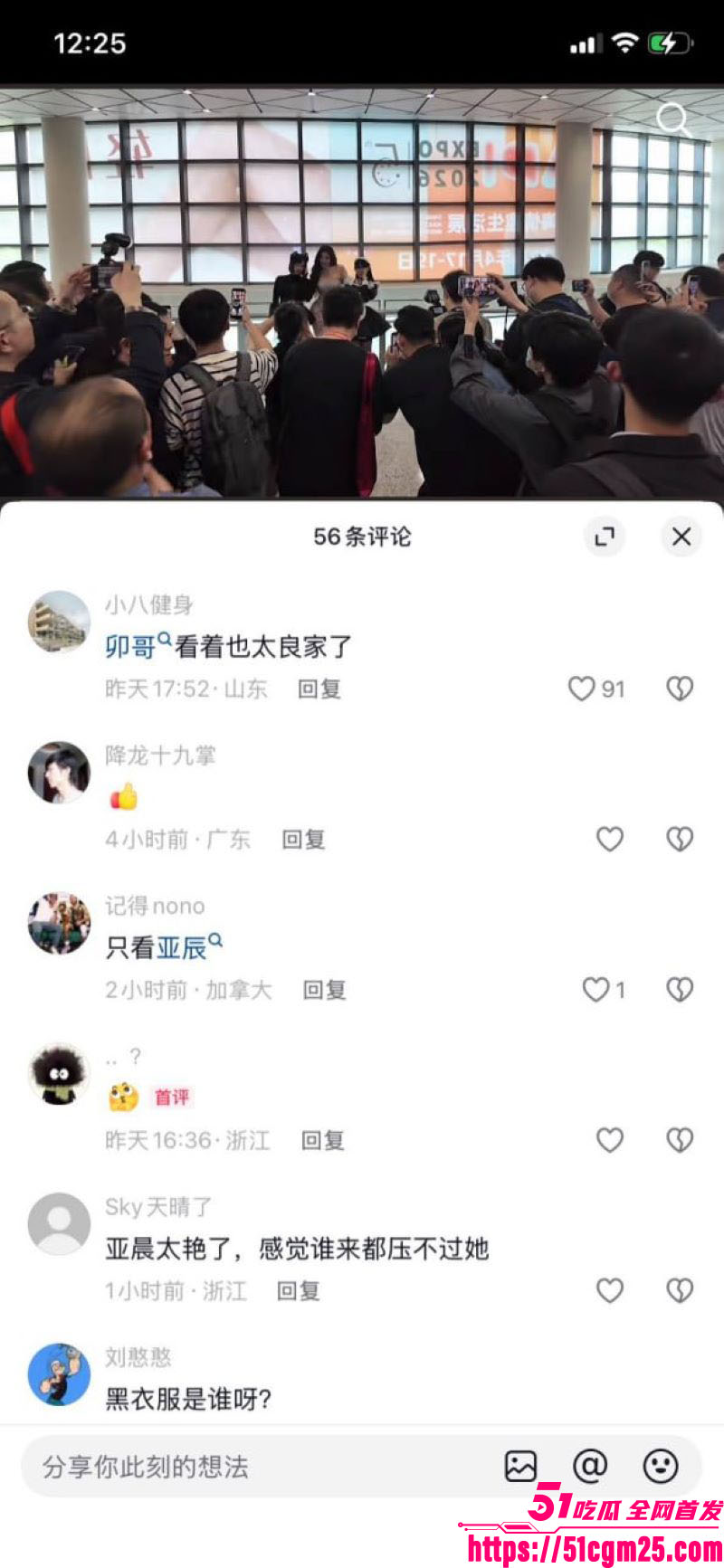Tap the broken-heart dislike on 小八健身's comment
Viewport: 724px width, 1568px height.
click(x=679, y=689)
